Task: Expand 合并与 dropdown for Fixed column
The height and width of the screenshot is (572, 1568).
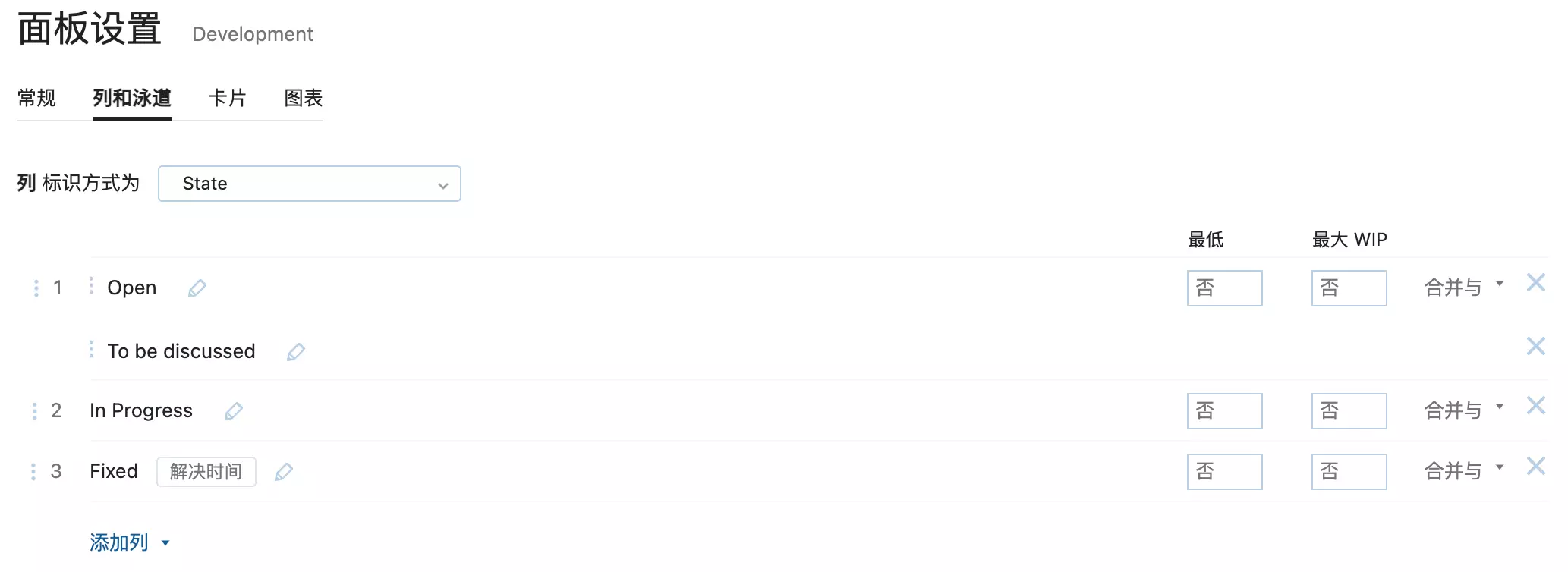Action: pos(1463,471)
